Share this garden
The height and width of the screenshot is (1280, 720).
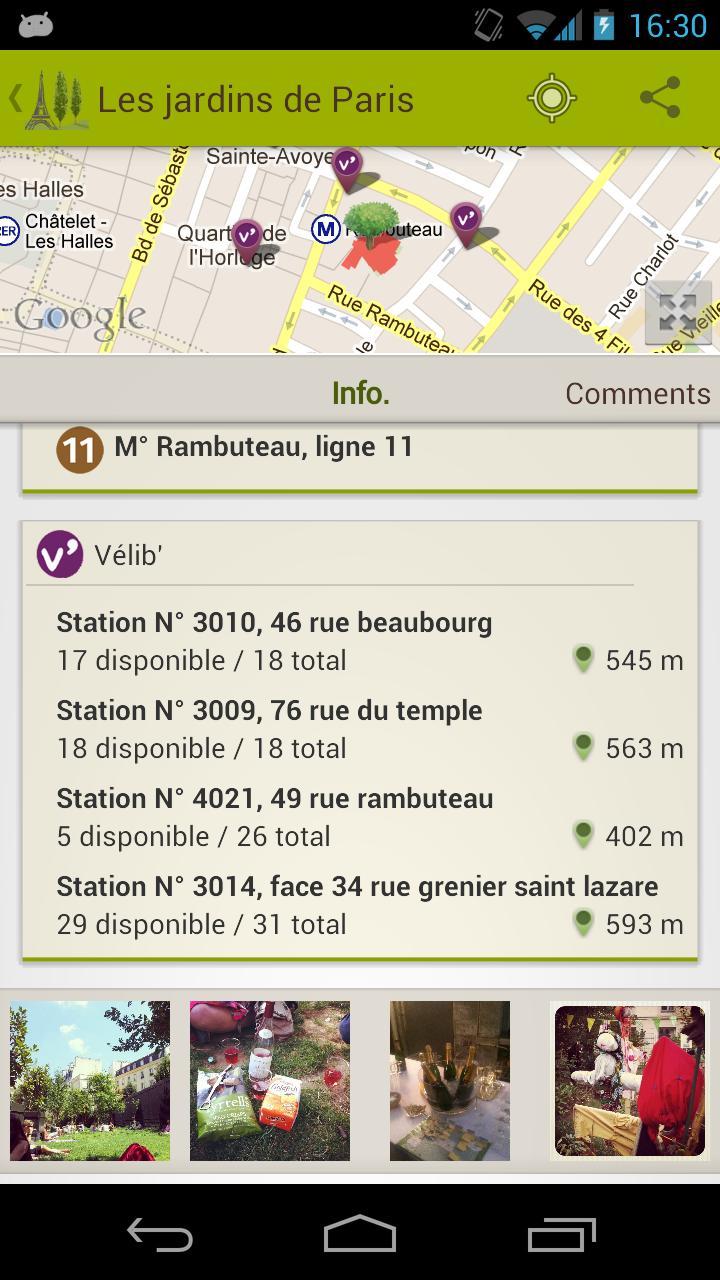pos(660,99)
